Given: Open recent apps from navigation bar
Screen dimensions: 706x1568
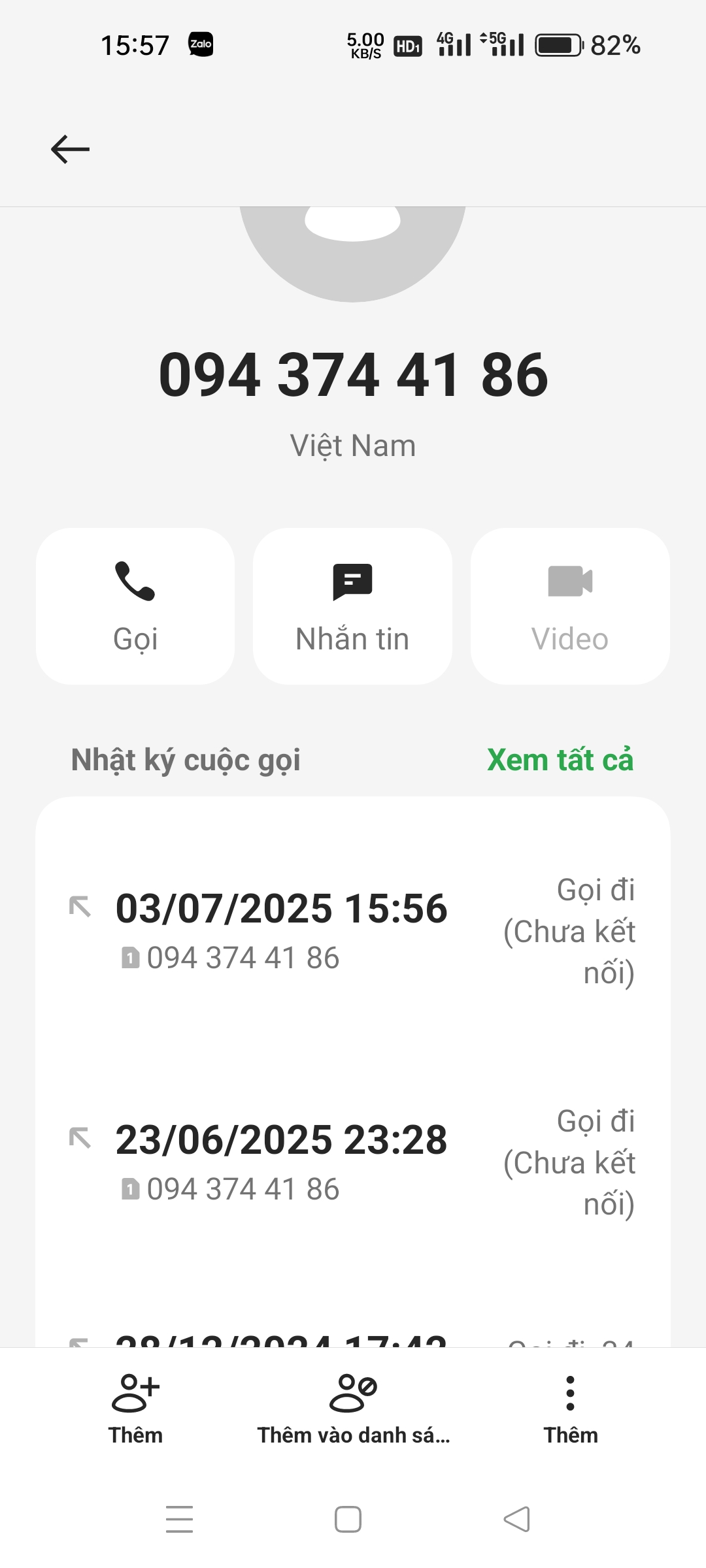Looking at the screenshot, I should pos(179,1519).
